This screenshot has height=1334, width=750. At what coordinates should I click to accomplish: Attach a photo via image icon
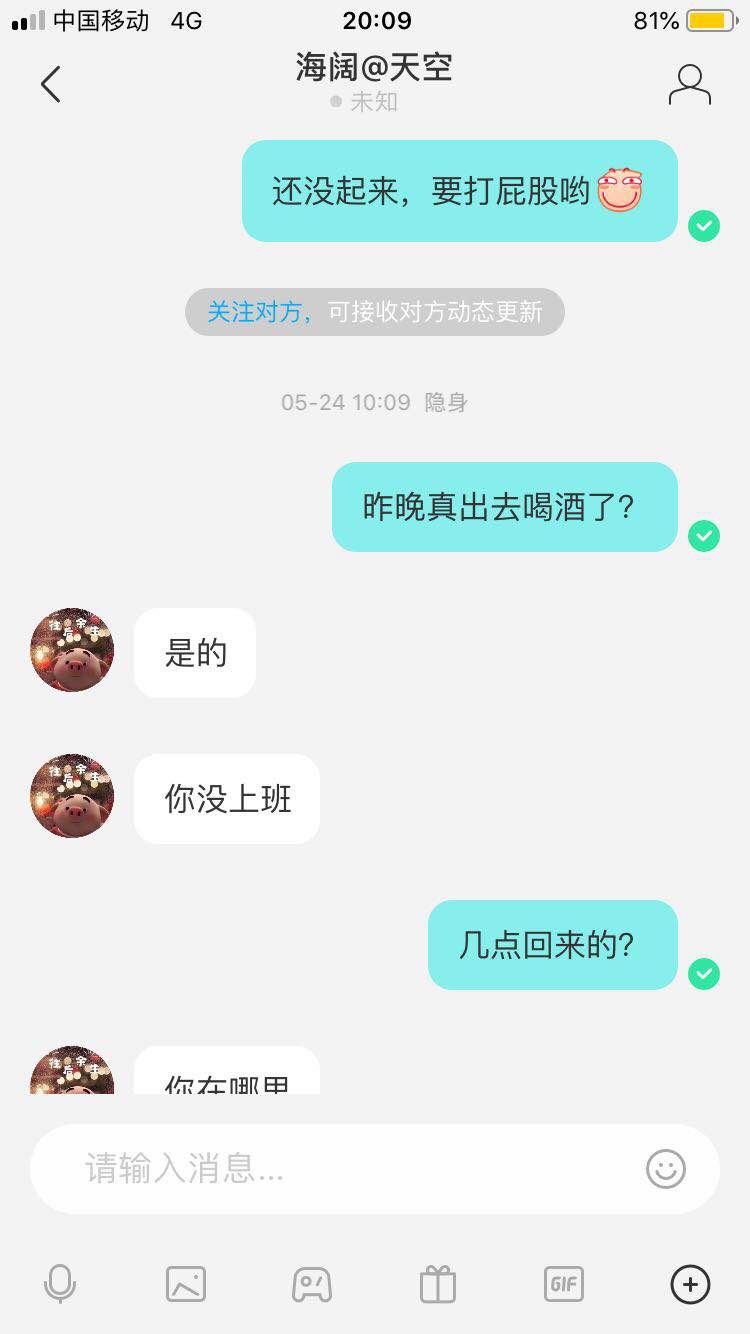pos(186,1284)
